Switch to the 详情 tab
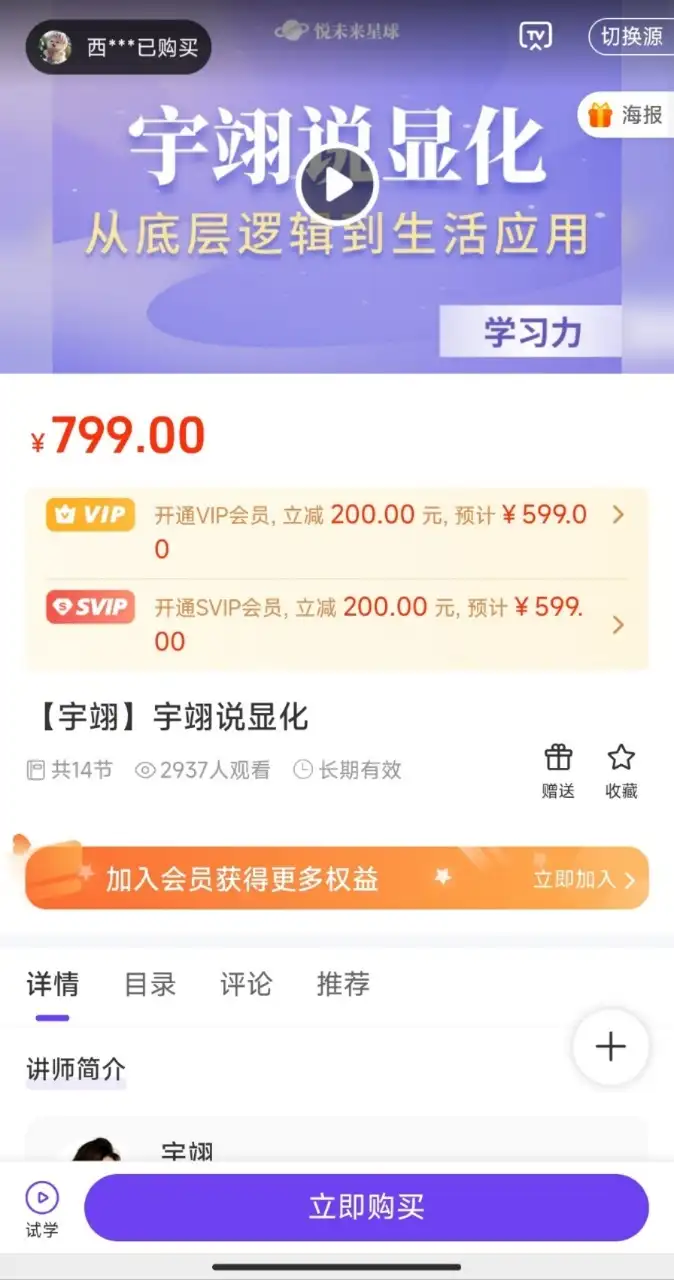Screen dimensions: 674x1280 (x=52, y=984)
